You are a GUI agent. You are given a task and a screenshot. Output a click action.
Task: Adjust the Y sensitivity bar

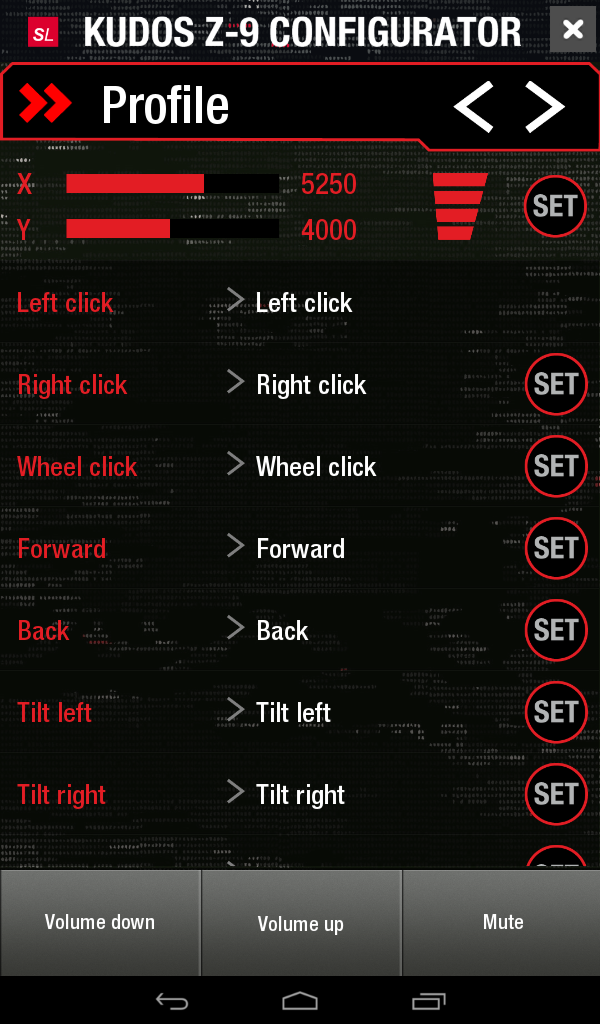click(x=172, y=229)
